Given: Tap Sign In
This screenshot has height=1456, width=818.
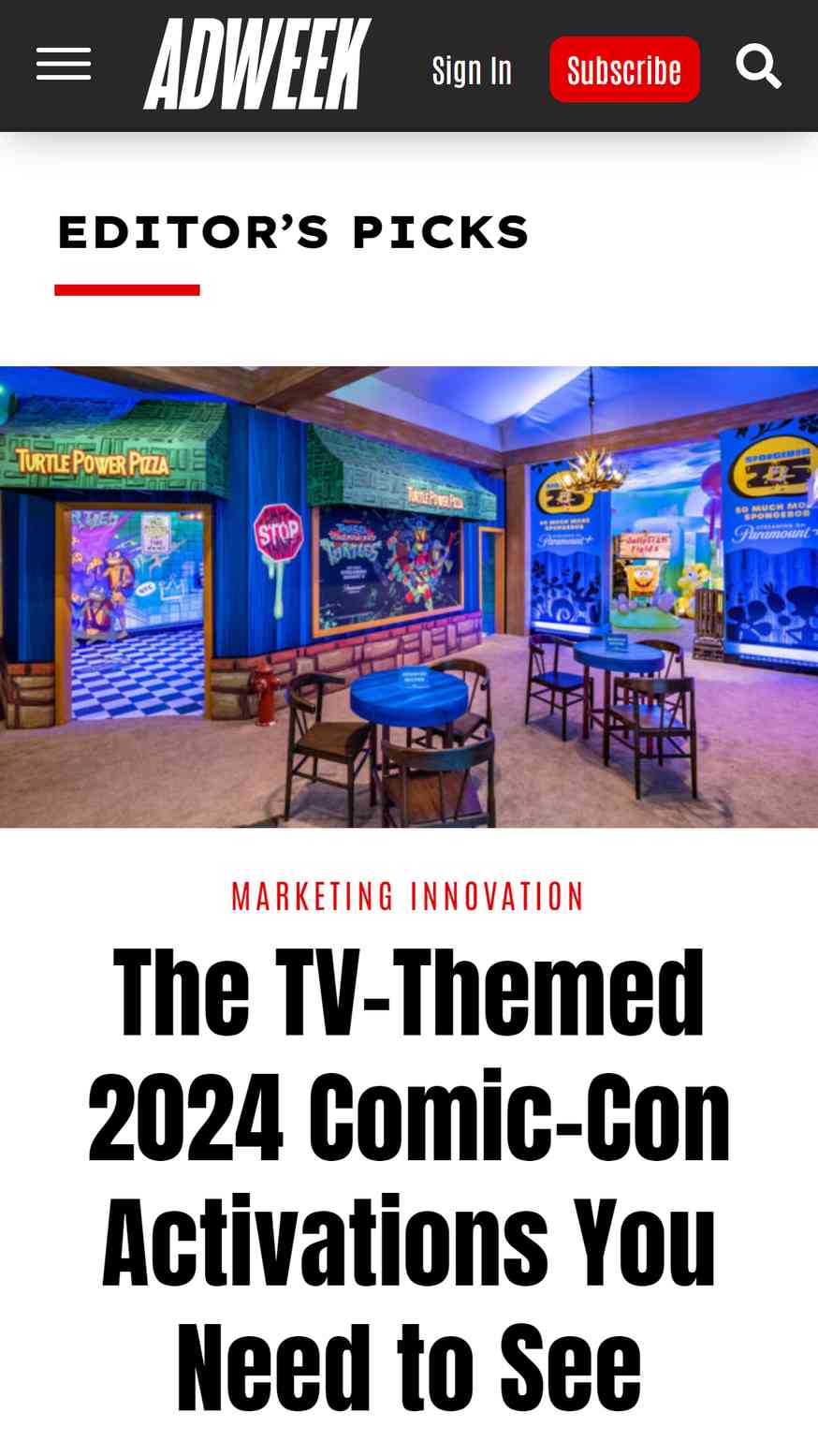Looking at the screenshot, I should pos(472,70).
